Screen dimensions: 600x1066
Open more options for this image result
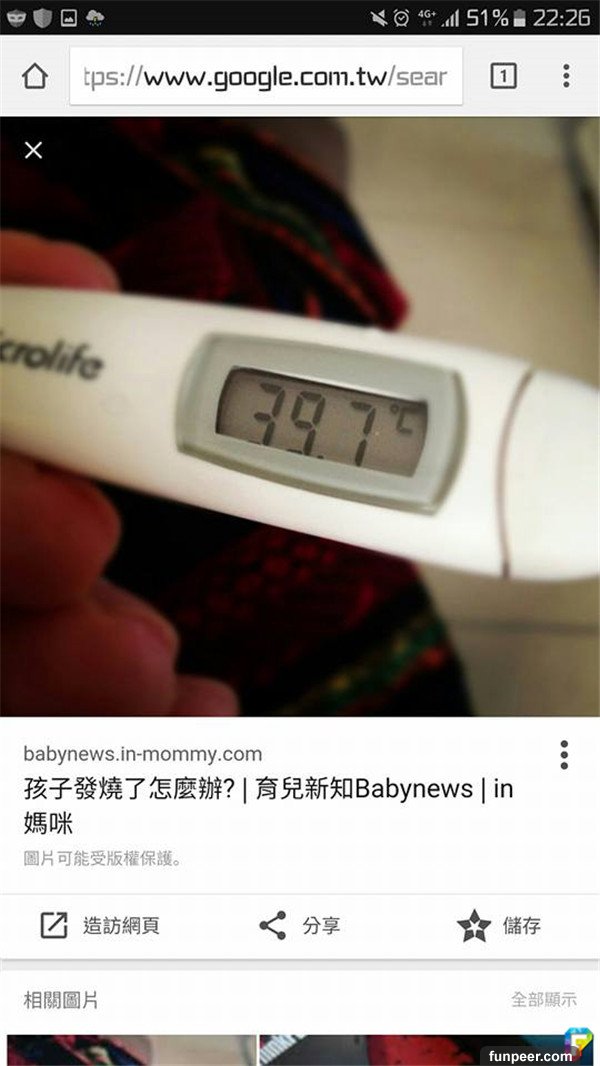[x=564, y=755]
